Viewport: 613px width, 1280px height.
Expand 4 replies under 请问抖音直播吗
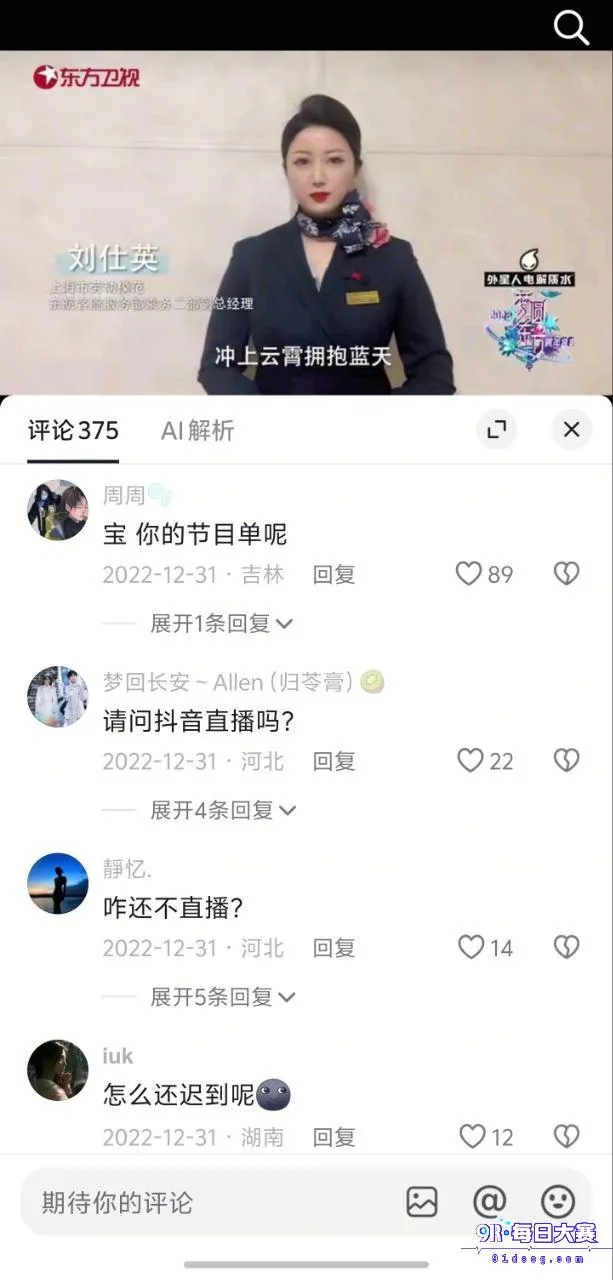223,810
